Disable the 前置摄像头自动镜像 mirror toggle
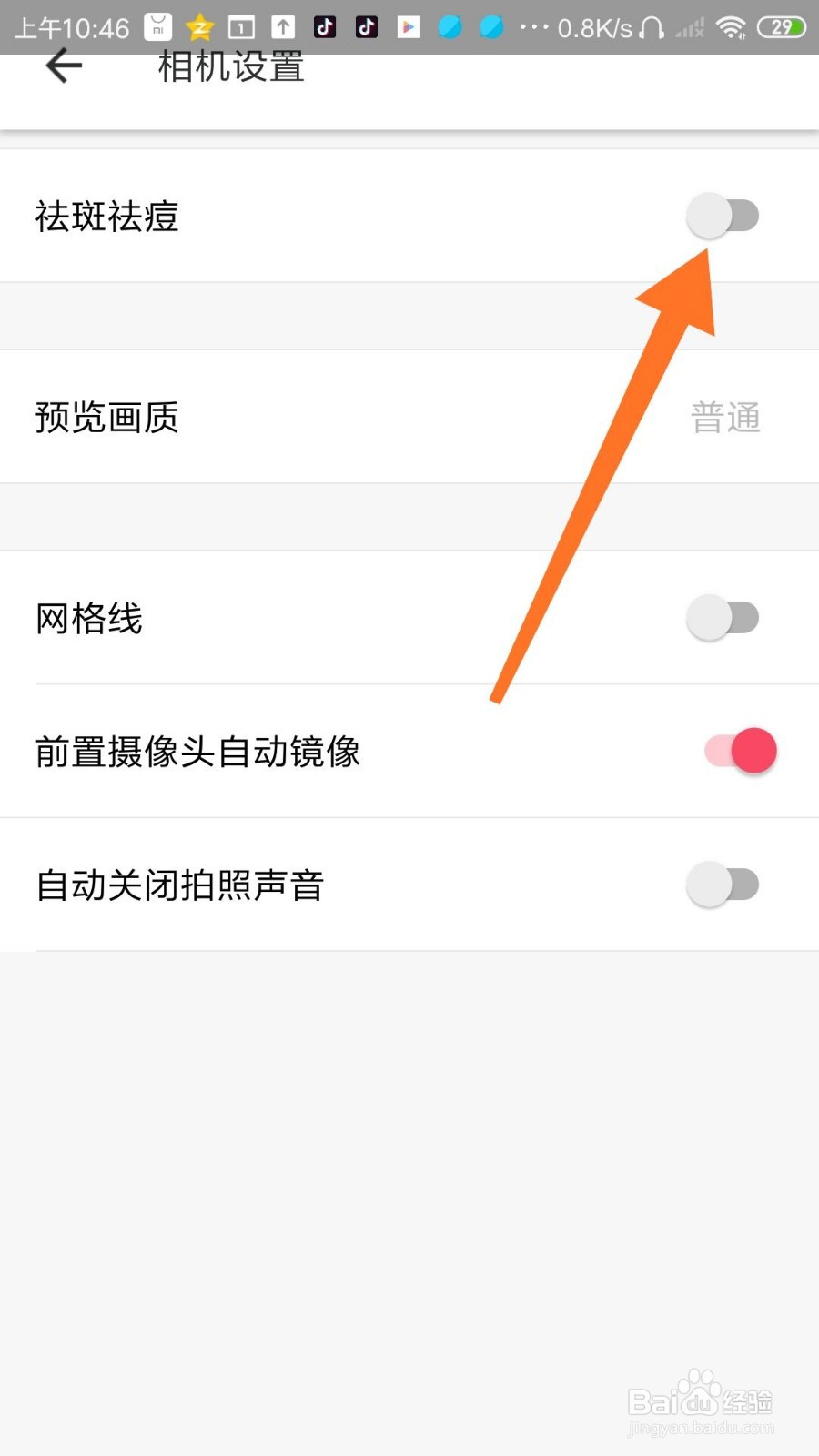 coord(739,750)
